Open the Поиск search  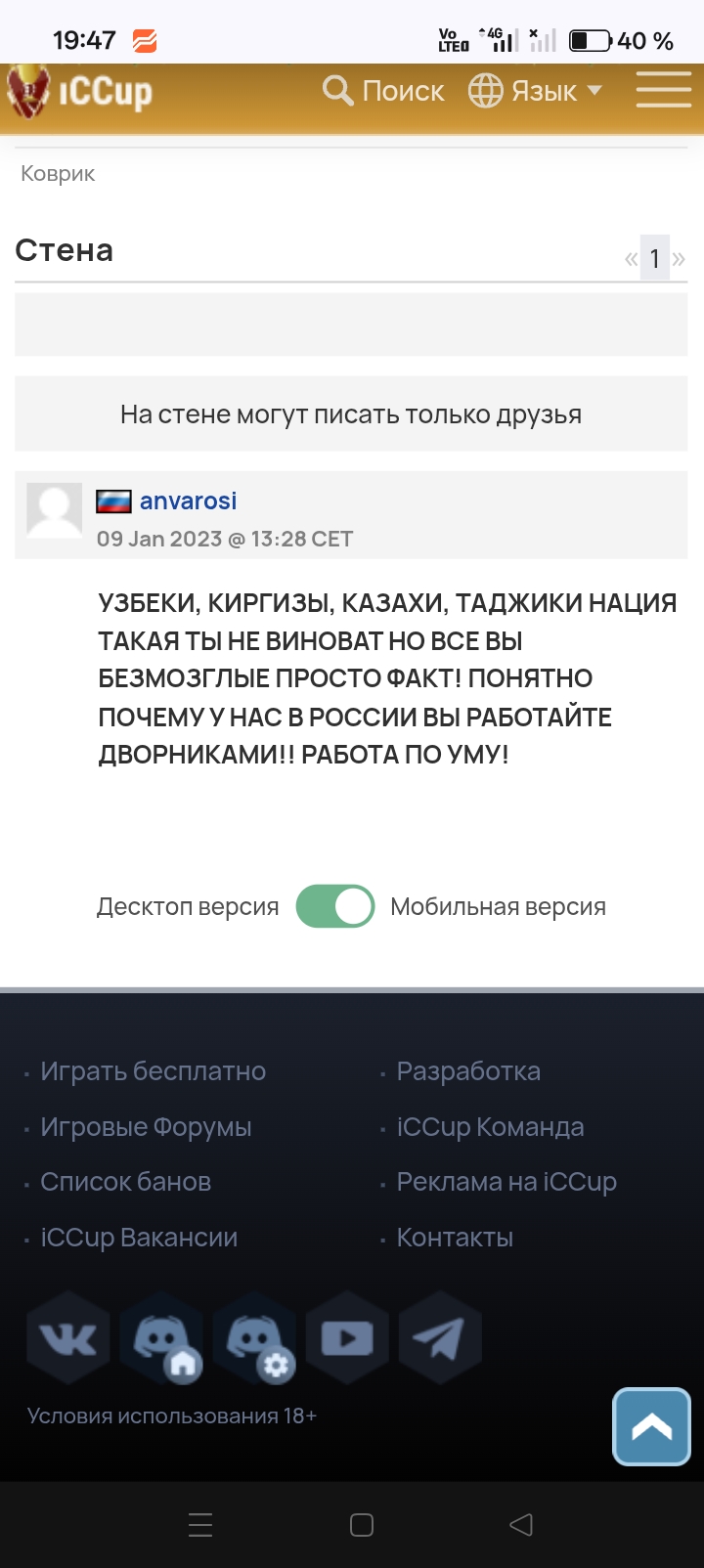click(383, 91)
